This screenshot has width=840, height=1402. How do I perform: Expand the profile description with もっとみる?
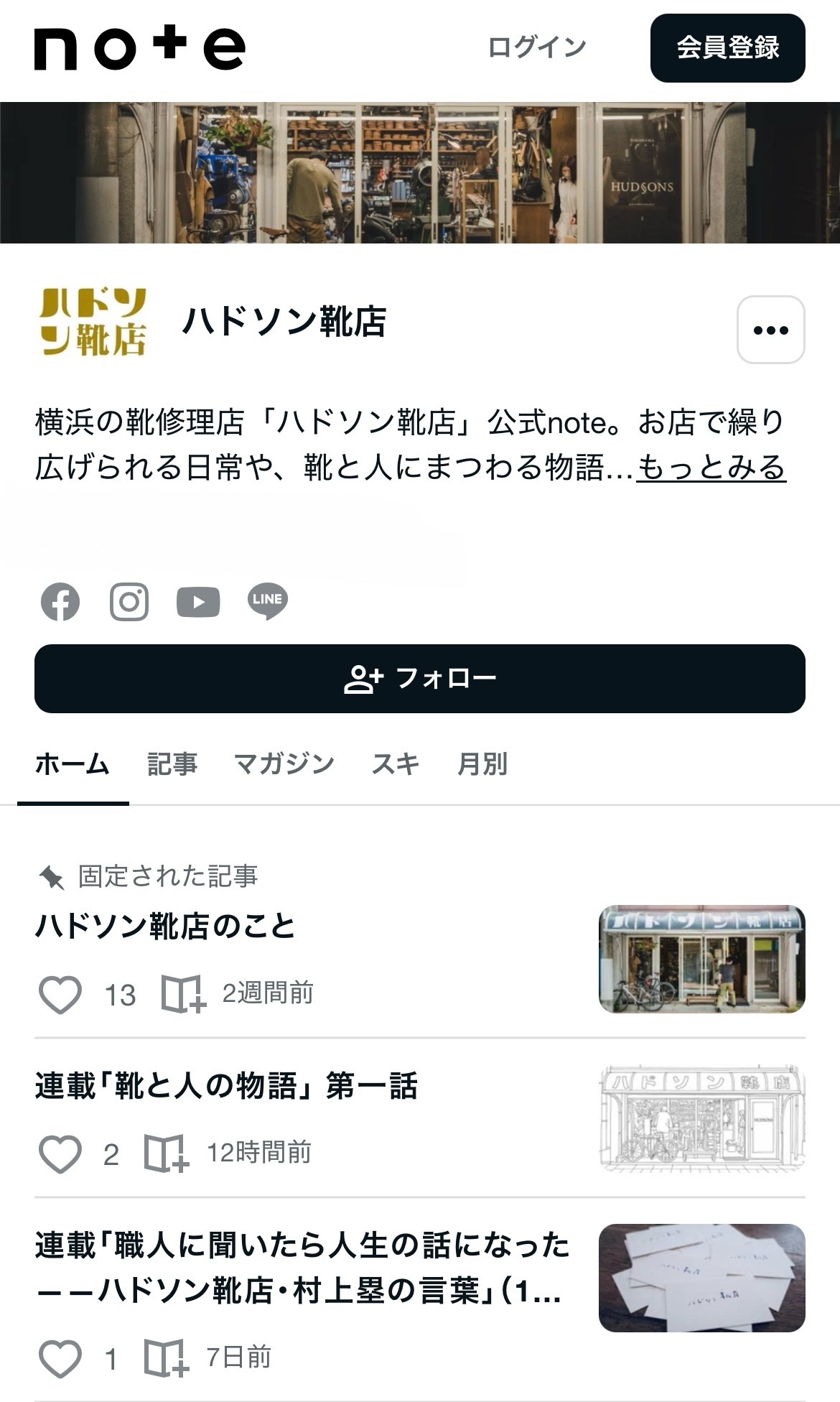[x=711, y=468]
